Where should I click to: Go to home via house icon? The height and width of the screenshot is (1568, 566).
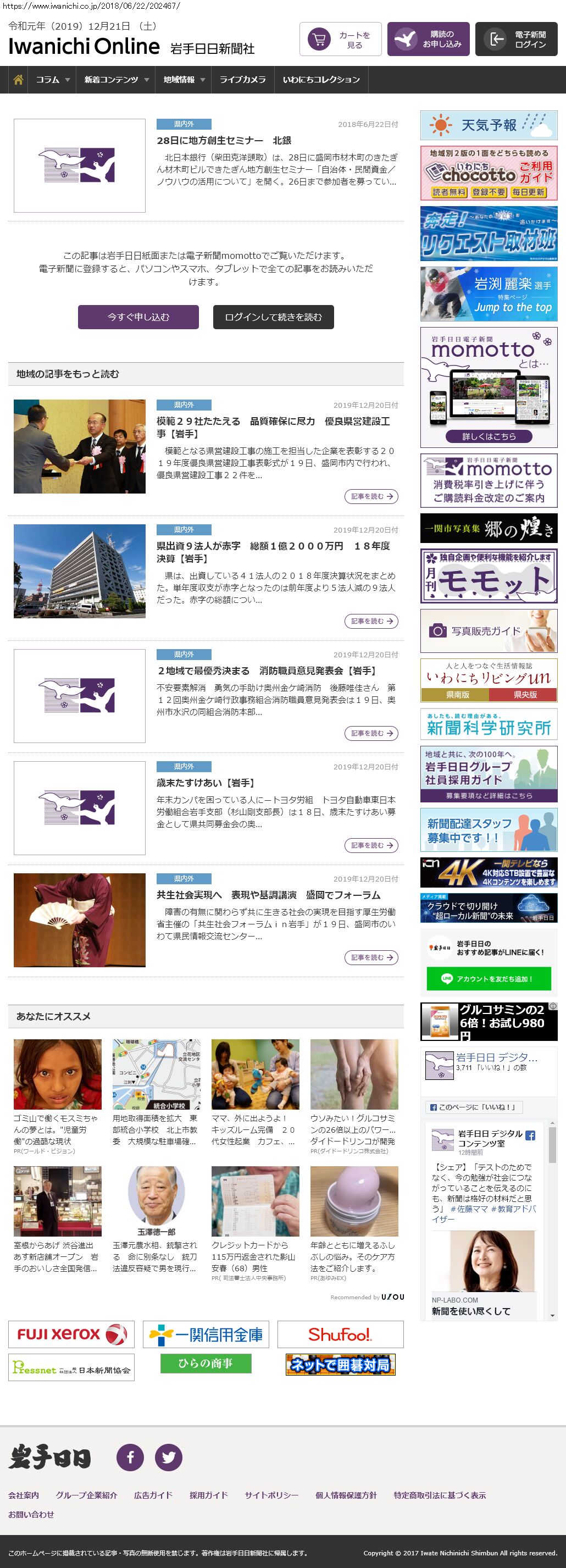18,80
